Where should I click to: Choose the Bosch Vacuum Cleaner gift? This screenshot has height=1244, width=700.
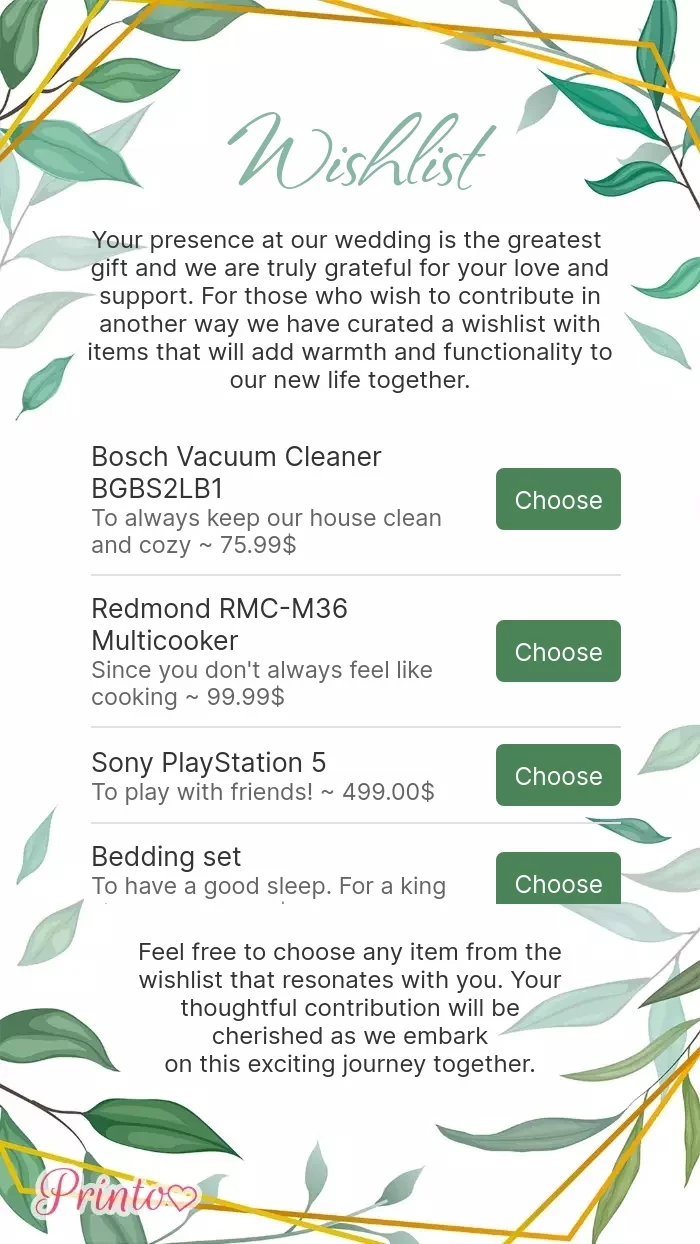pyautogui.click(x=558, y=499)
